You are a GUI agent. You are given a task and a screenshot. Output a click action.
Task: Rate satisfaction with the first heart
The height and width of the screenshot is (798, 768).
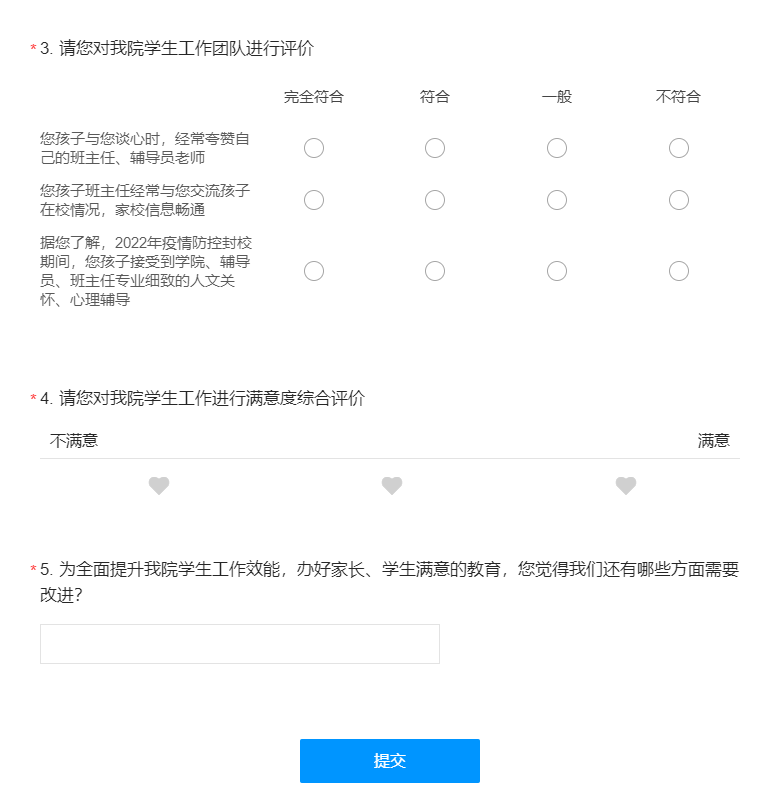click(159, 486)
